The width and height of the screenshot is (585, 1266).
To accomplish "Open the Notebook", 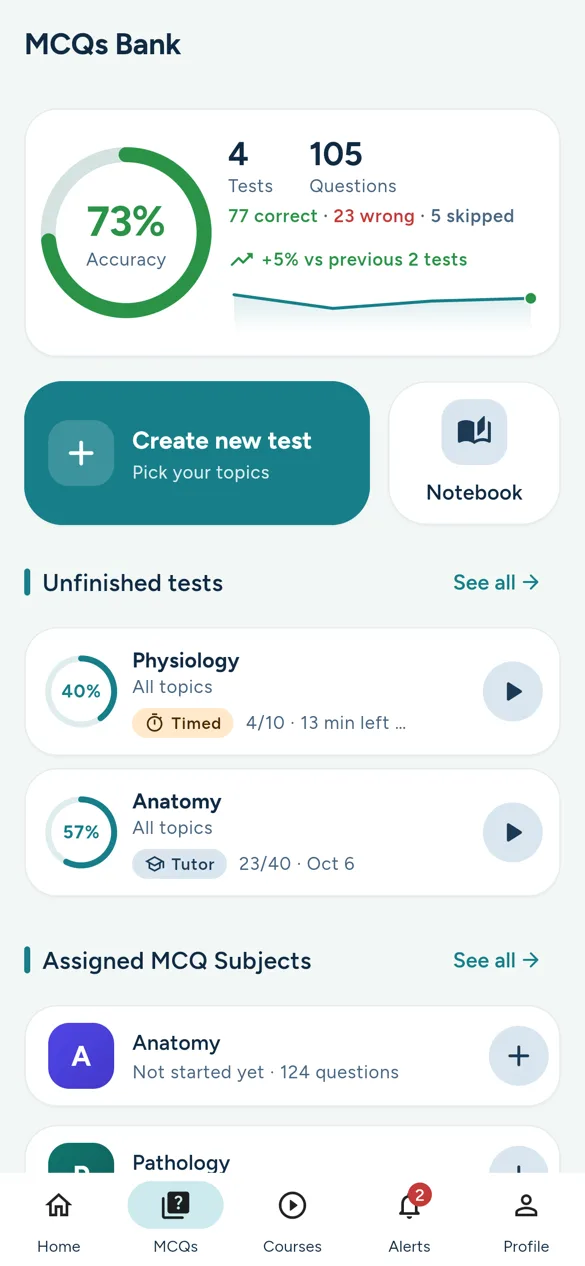I will click(474, 453).
